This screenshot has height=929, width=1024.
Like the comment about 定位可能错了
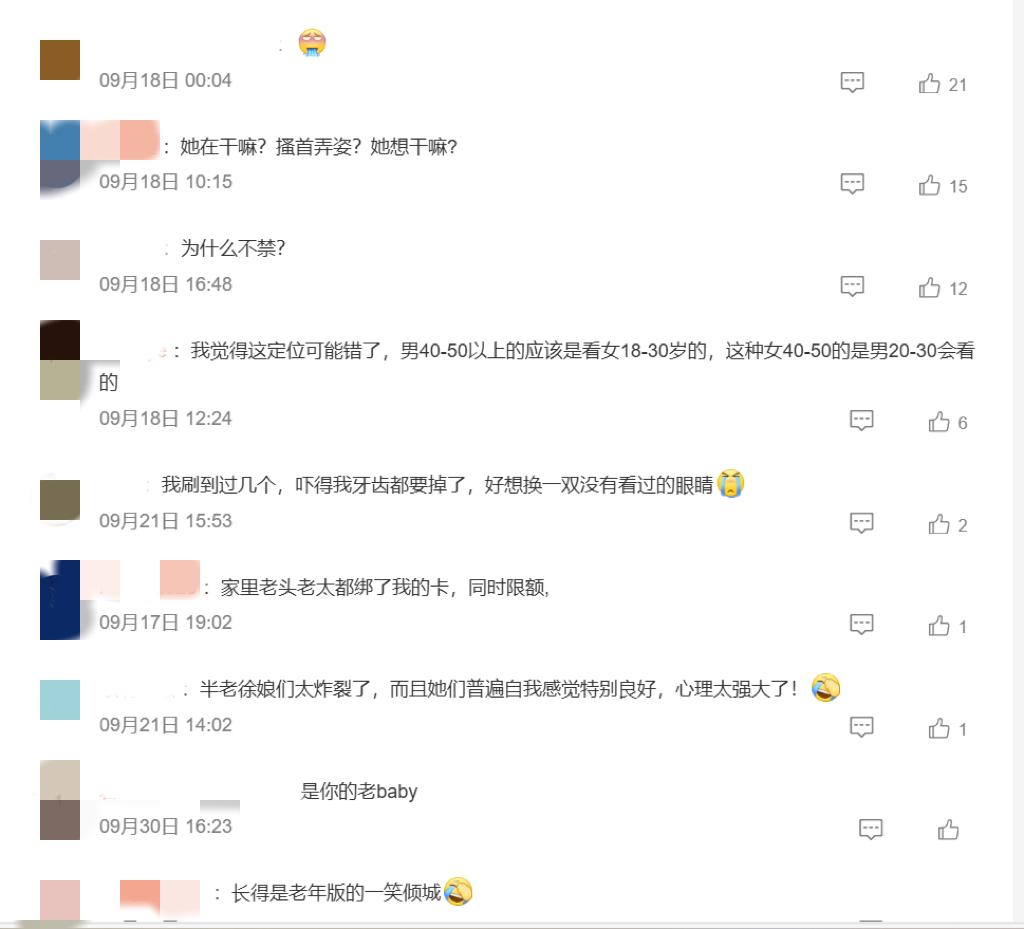(x=939, y=422)
